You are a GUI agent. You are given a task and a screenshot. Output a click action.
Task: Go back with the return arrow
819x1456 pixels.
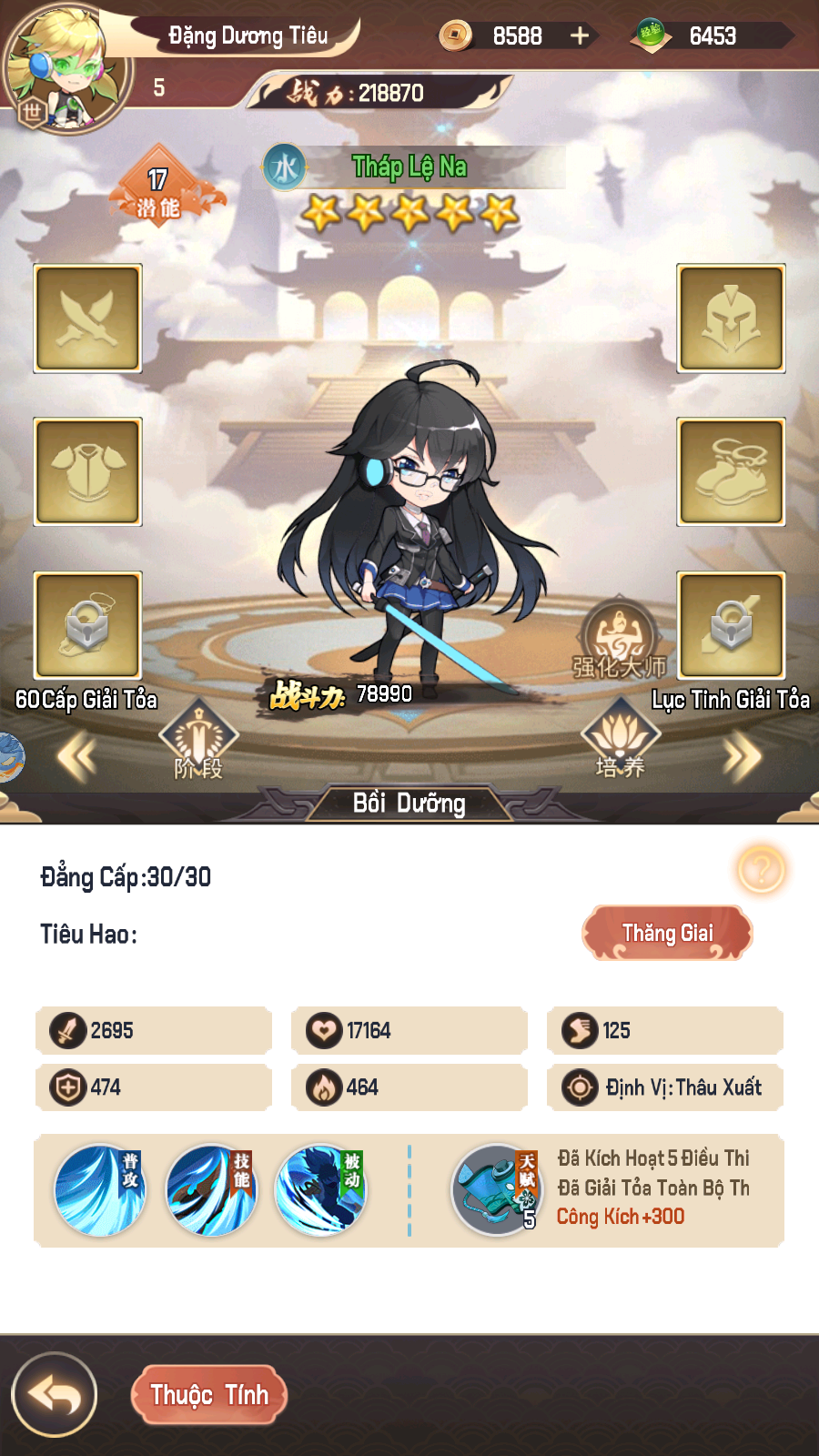(55, 1394)
